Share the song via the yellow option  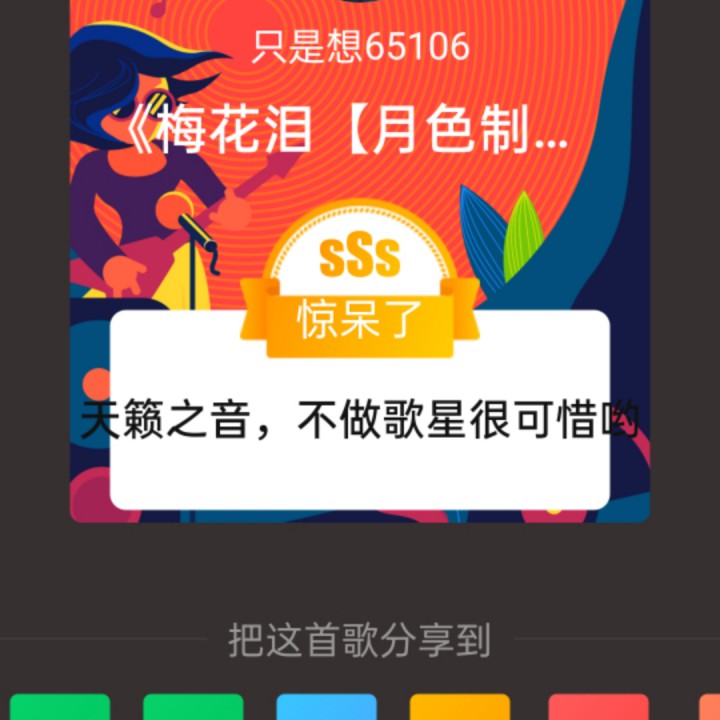(460, 708)
